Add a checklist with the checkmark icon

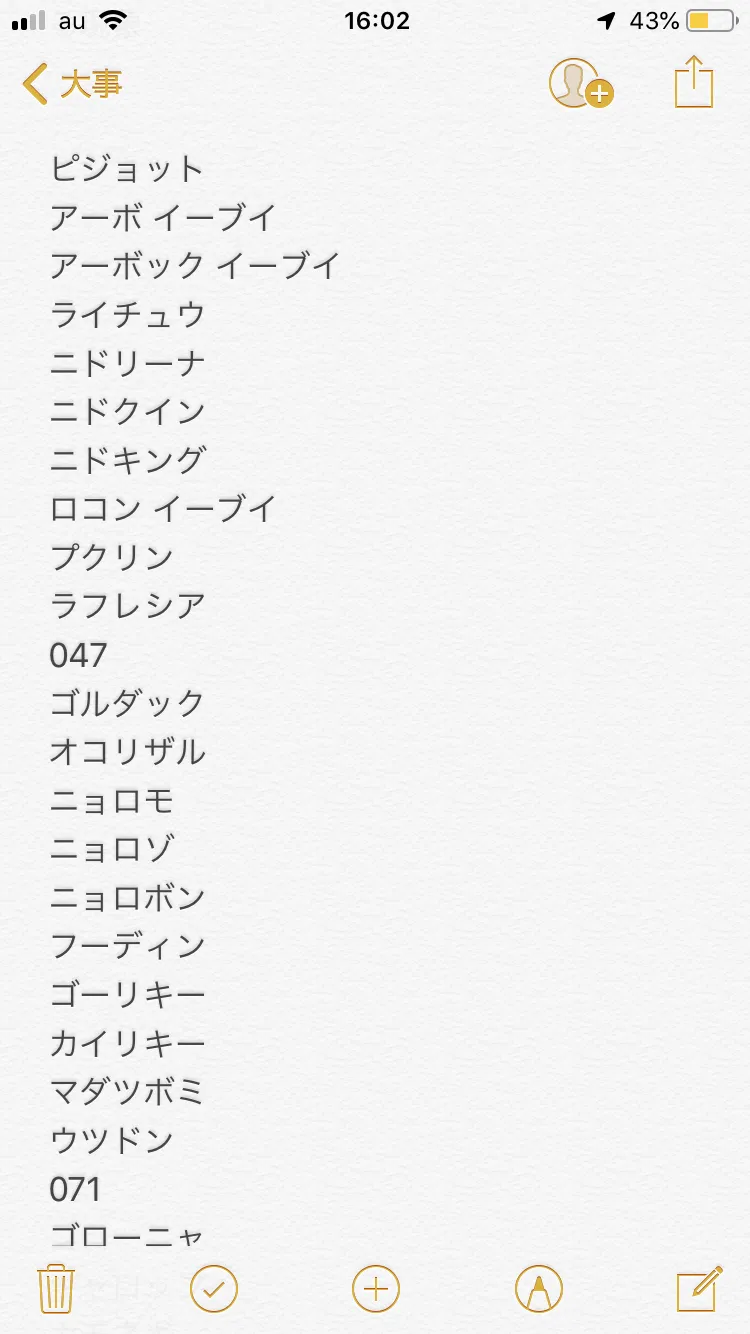point(214,1288)
